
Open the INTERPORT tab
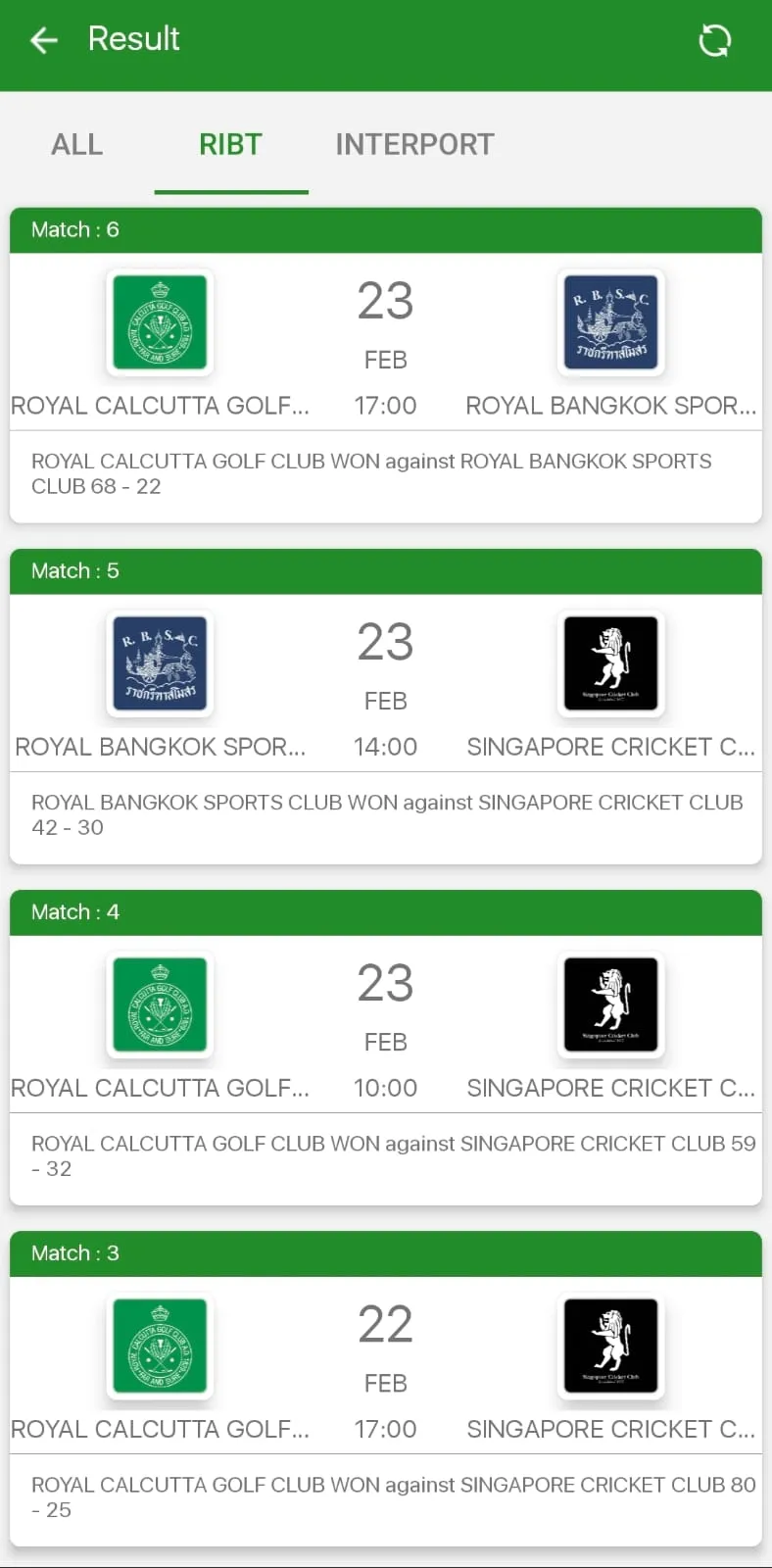[x=414, y=144]
